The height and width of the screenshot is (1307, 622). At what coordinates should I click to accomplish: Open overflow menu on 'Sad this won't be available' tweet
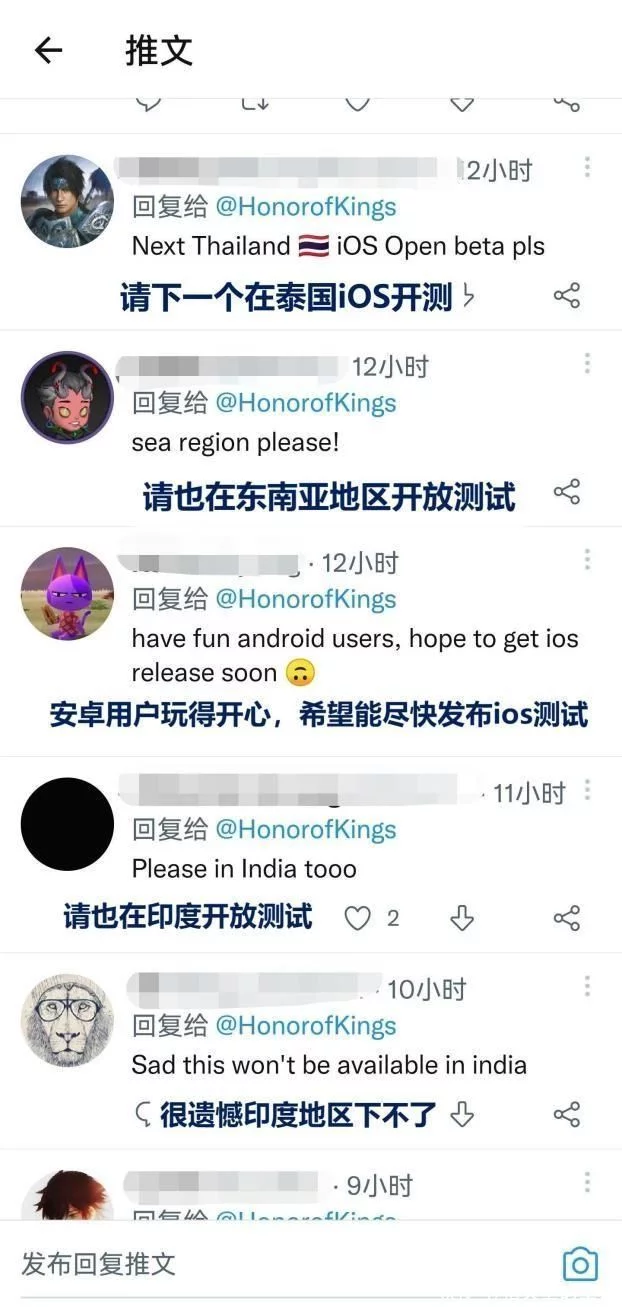[x=587, y=986]
